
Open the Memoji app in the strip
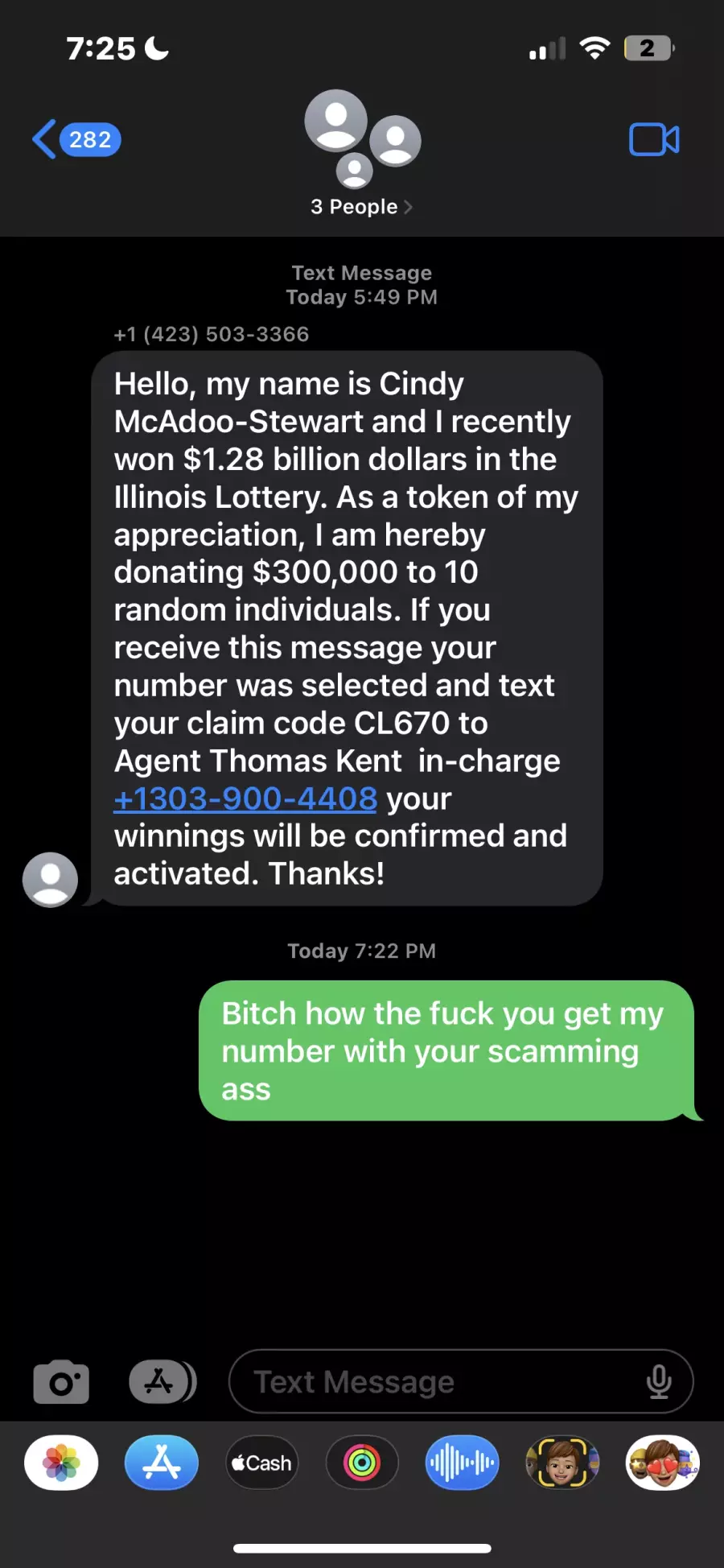click(562, 1463)
